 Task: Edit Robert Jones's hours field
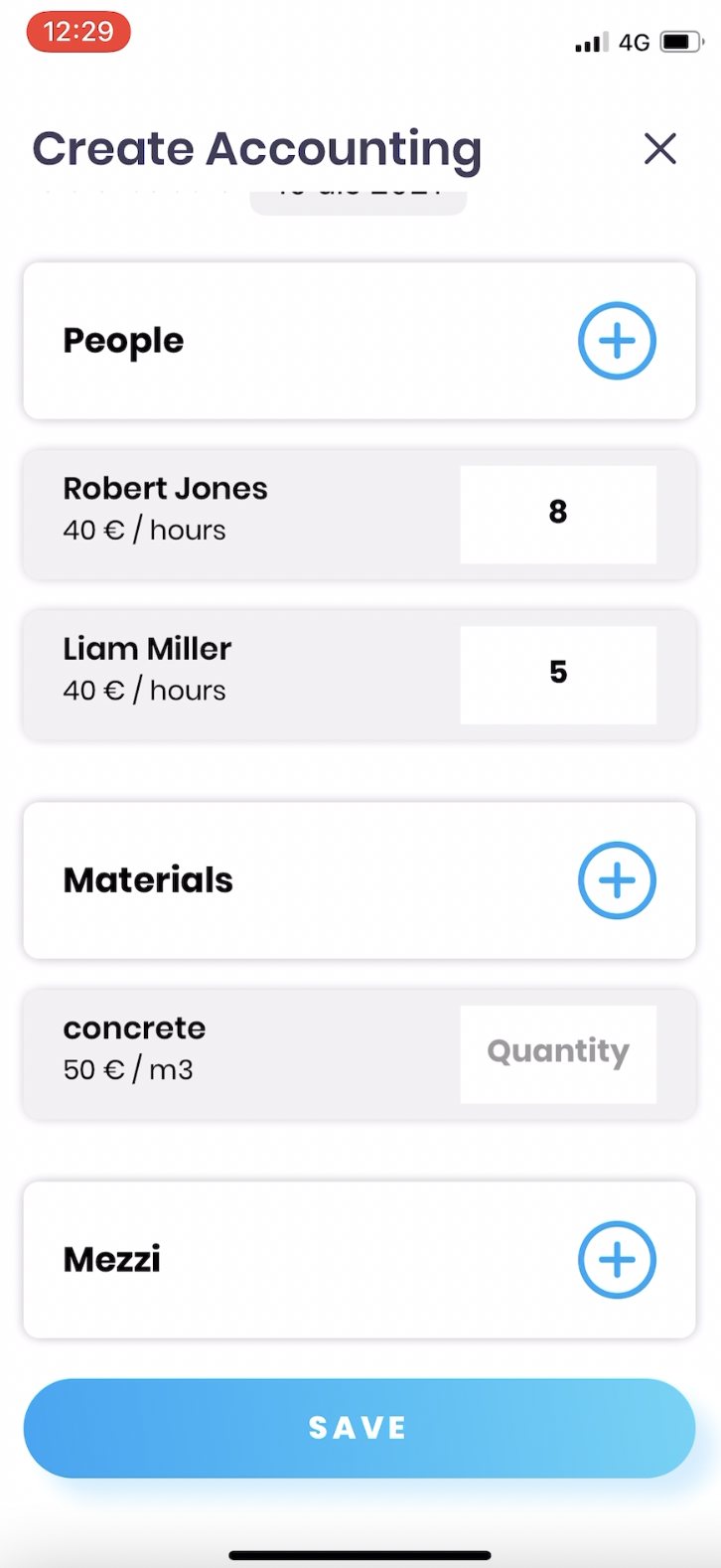pyautogui.click(x=558, y=514)
